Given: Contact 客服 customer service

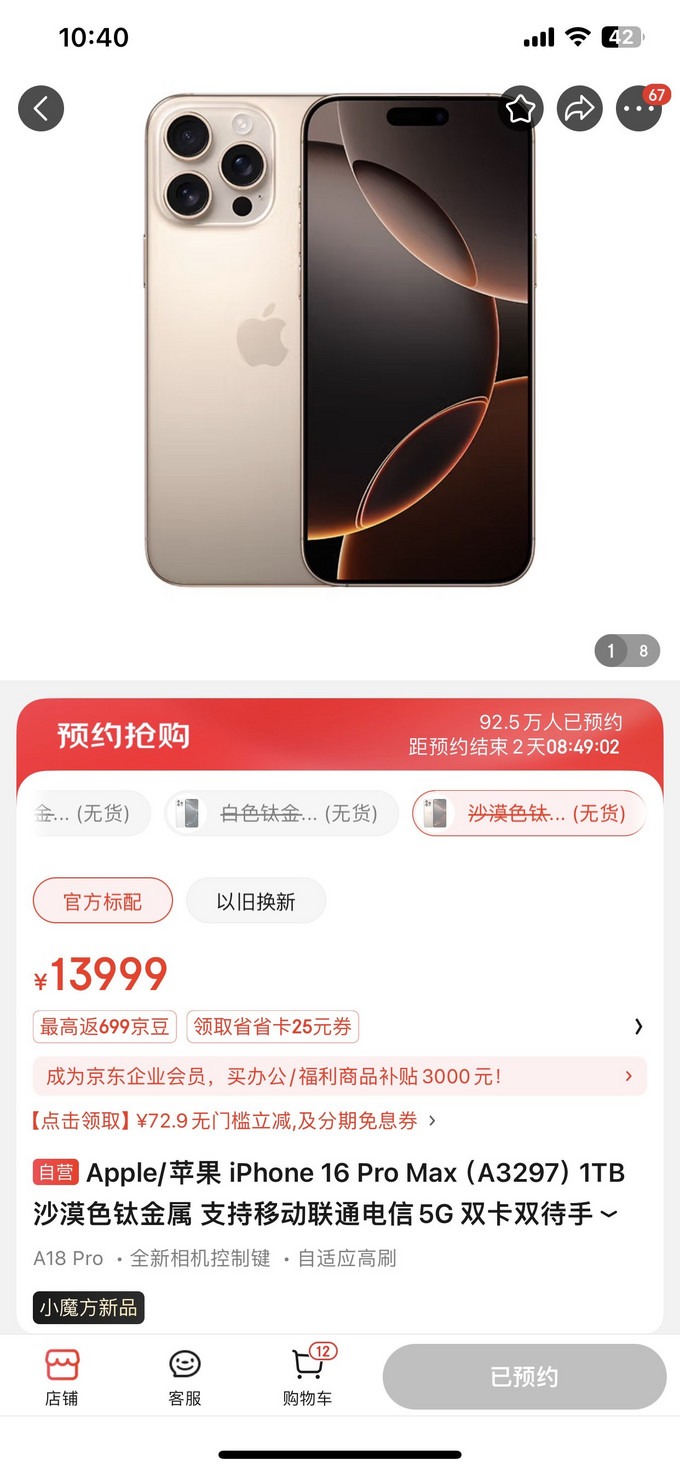Looking at the screenshot, I should [185, 1377].
